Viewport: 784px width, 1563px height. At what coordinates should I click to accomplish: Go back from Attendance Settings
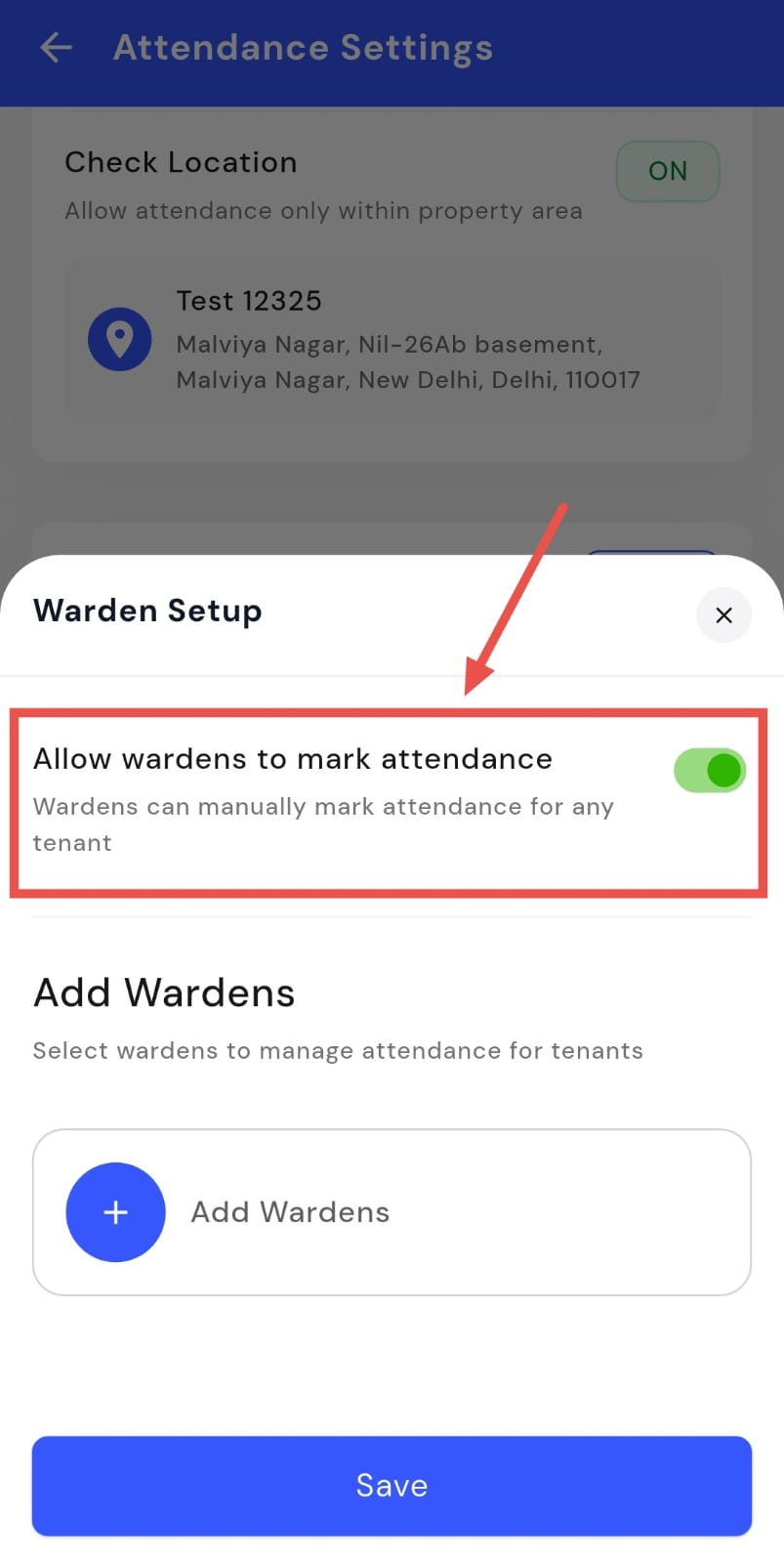point(57,47)
